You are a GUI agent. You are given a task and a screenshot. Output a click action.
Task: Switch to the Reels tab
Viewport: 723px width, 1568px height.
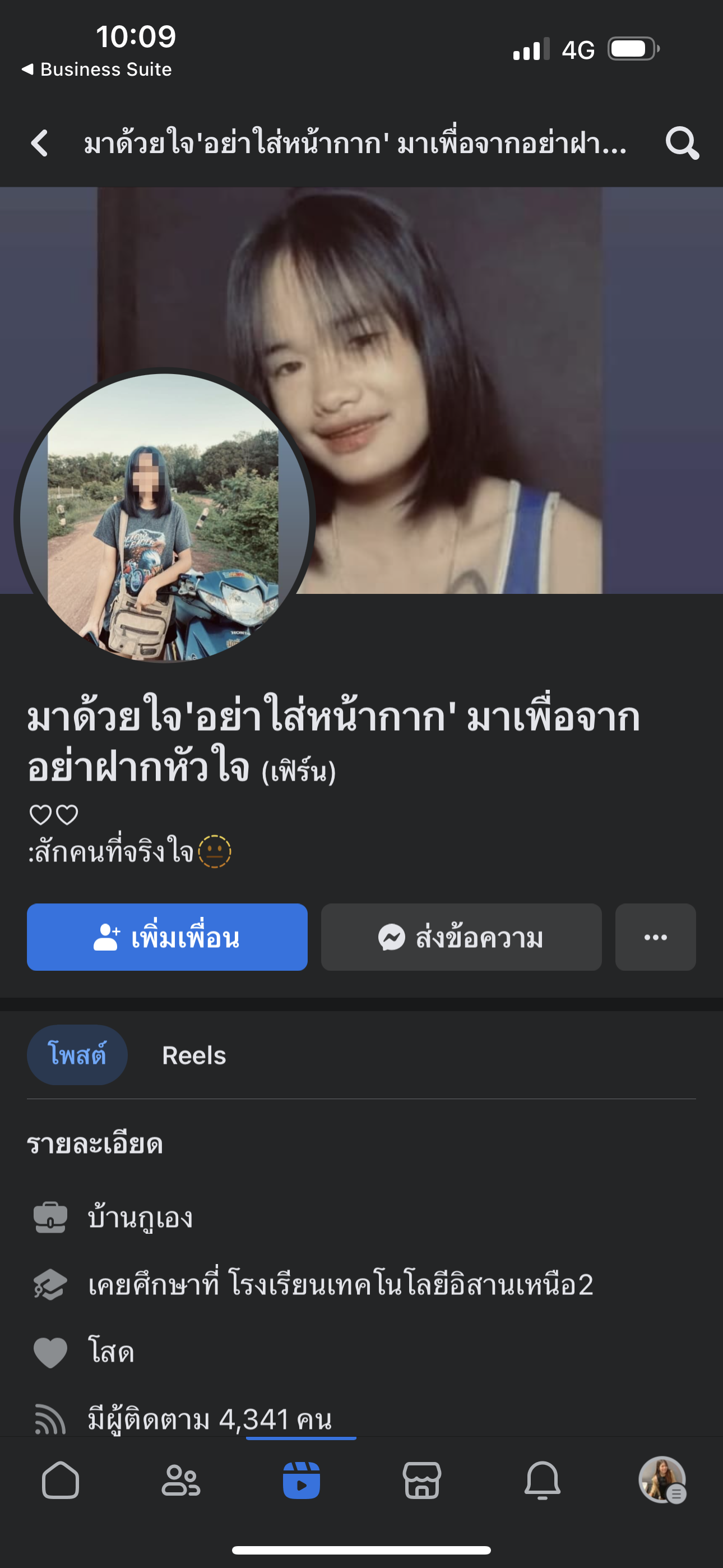pyautogui.click(x=193, y=1055)
